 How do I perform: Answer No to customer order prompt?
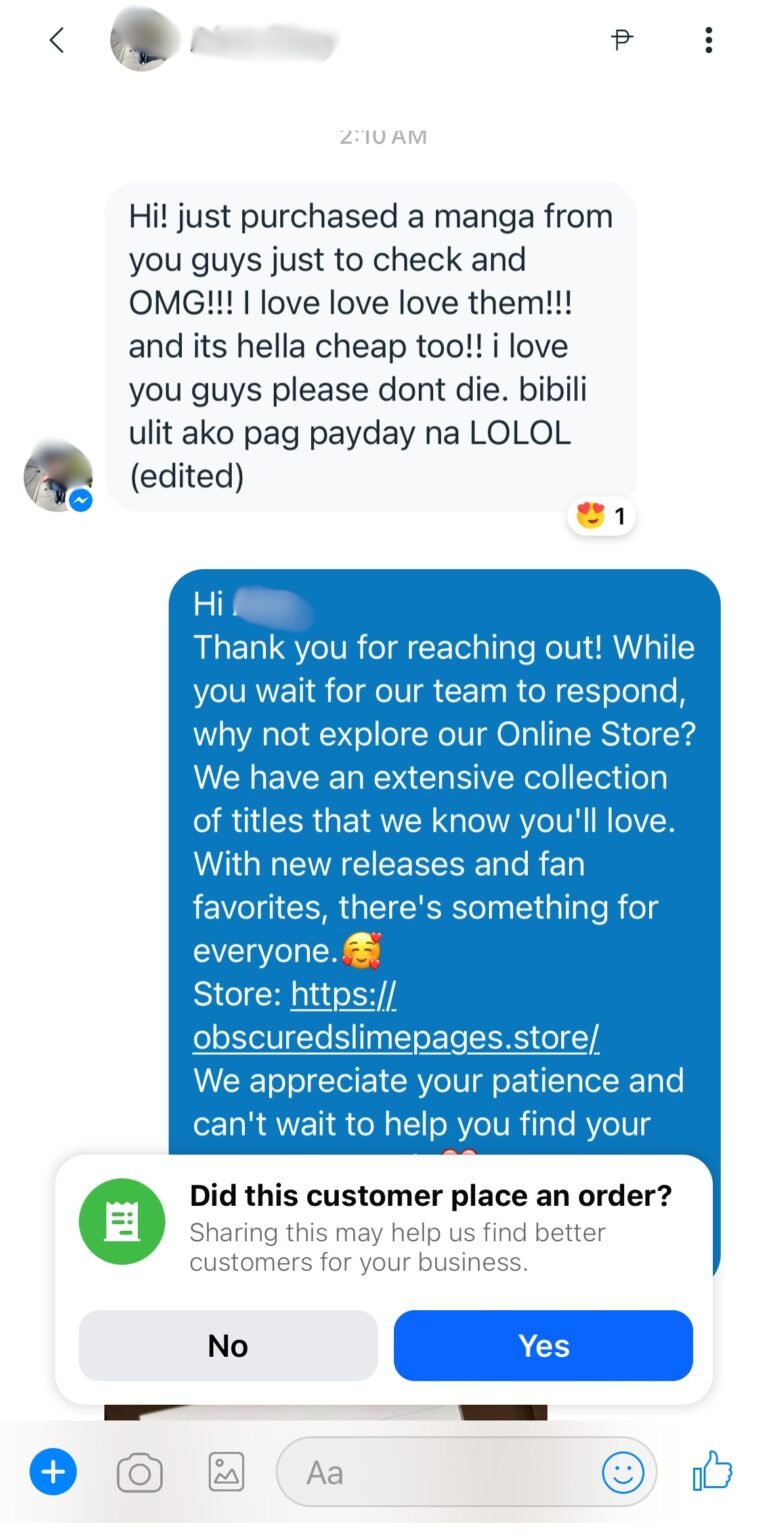[x=228, y=1345]
